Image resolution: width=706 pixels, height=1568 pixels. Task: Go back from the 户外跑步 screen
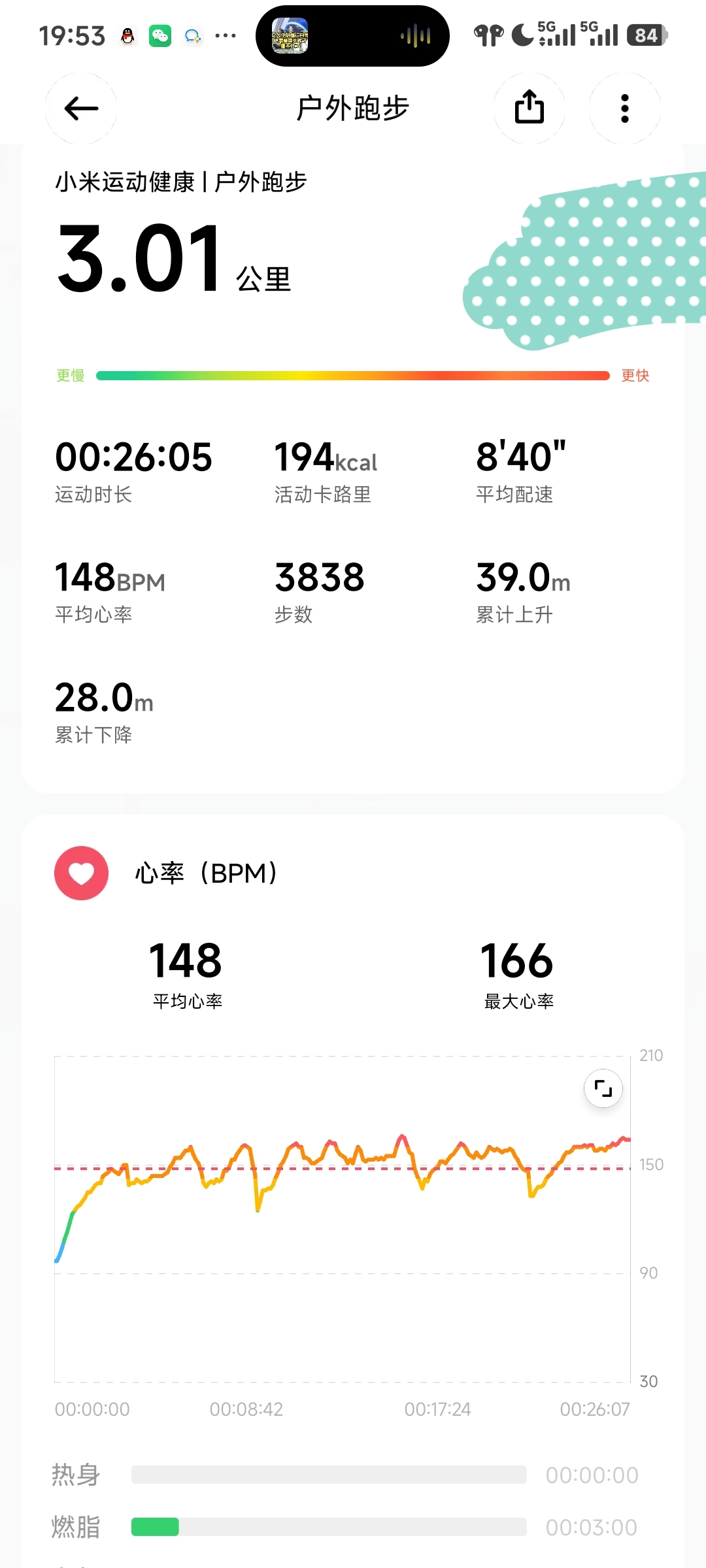tap(81, 108)
